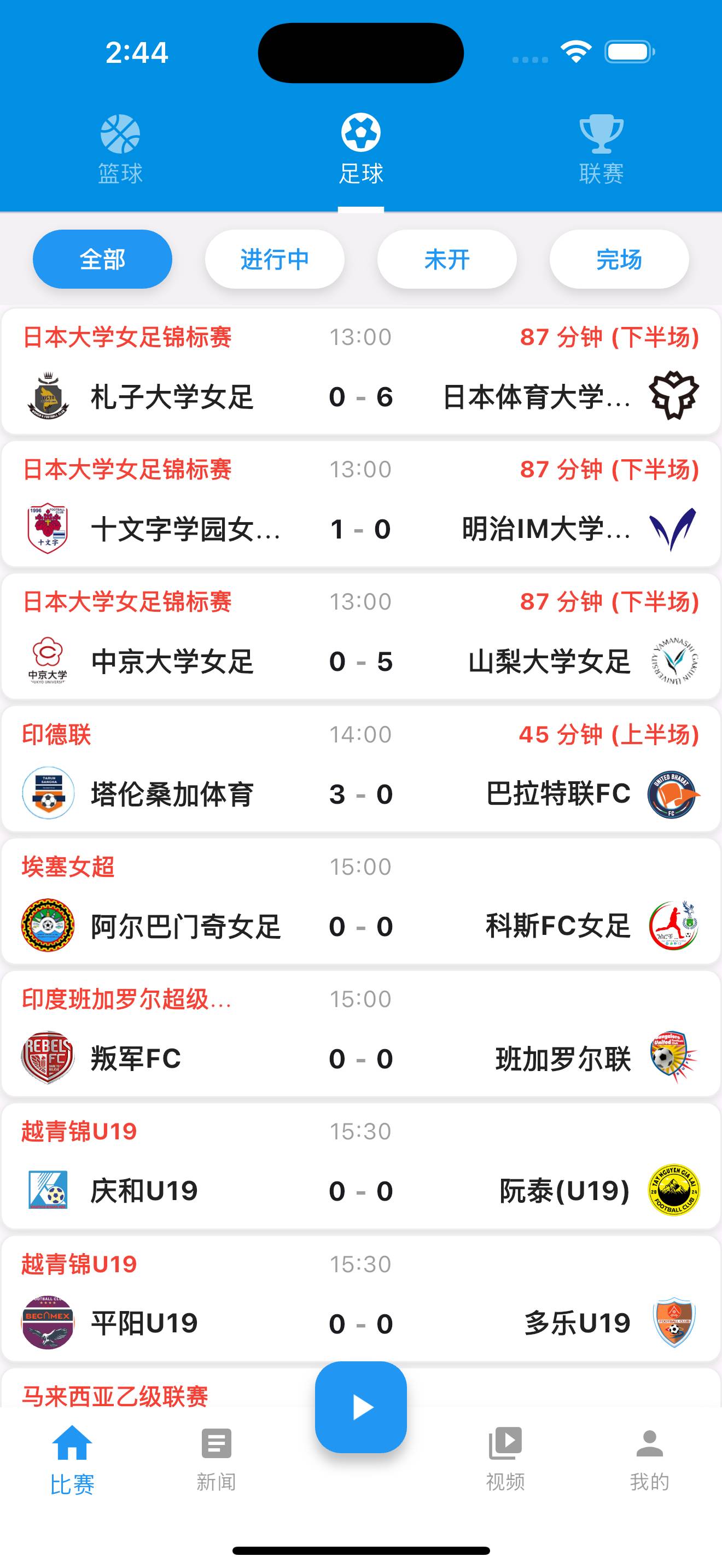Select the 全部 filter chip
The image size is (722, 1568).
pyautogui.click(x=102, y=259)
